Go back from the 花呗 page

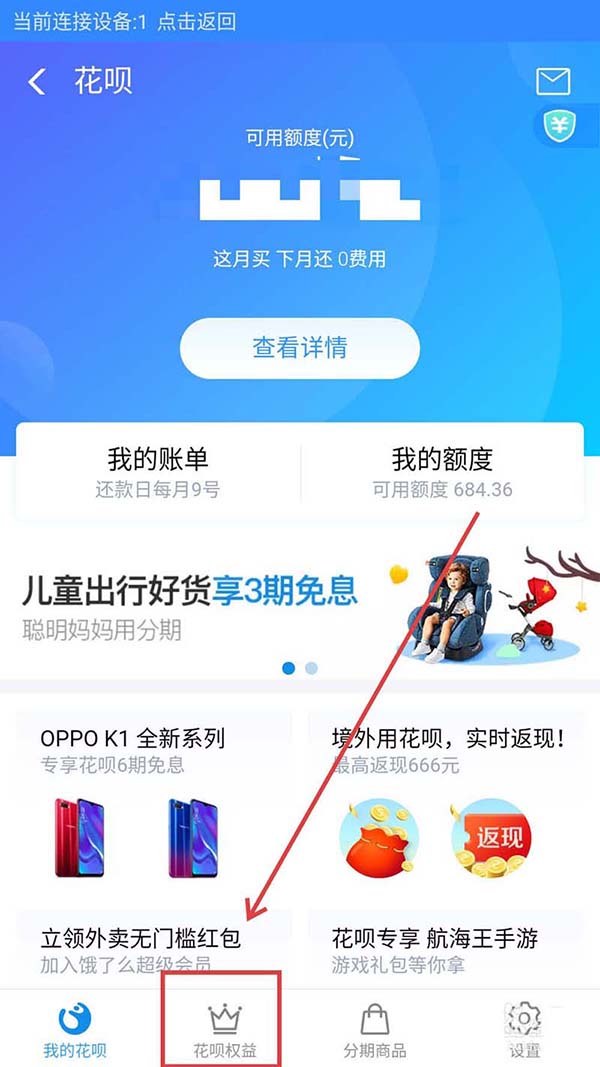tap(37, 82)
